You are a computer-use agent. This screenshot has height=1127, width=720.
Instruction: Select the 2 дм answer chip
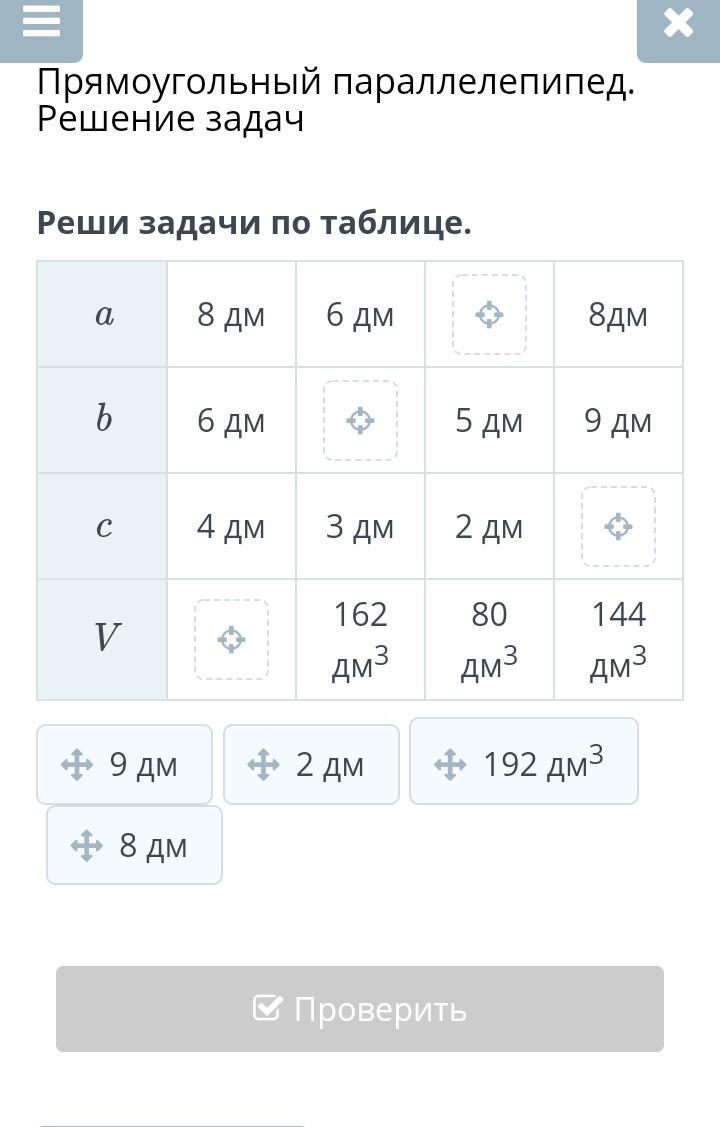point(311,764)
